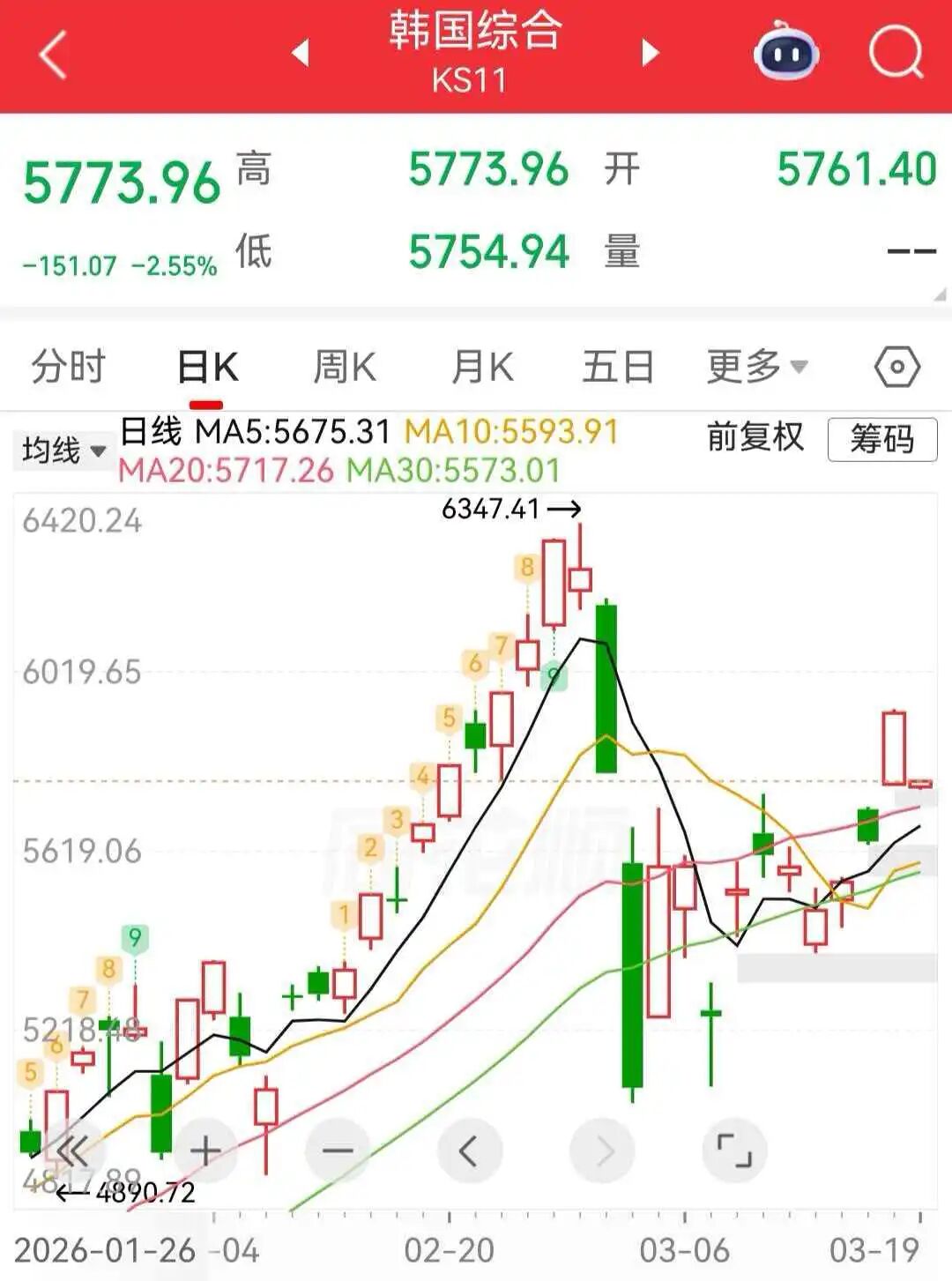The width and height of the screenshot is (952, 1281).
Task: Show the 月K chart
Action: [x=481, y=367]
